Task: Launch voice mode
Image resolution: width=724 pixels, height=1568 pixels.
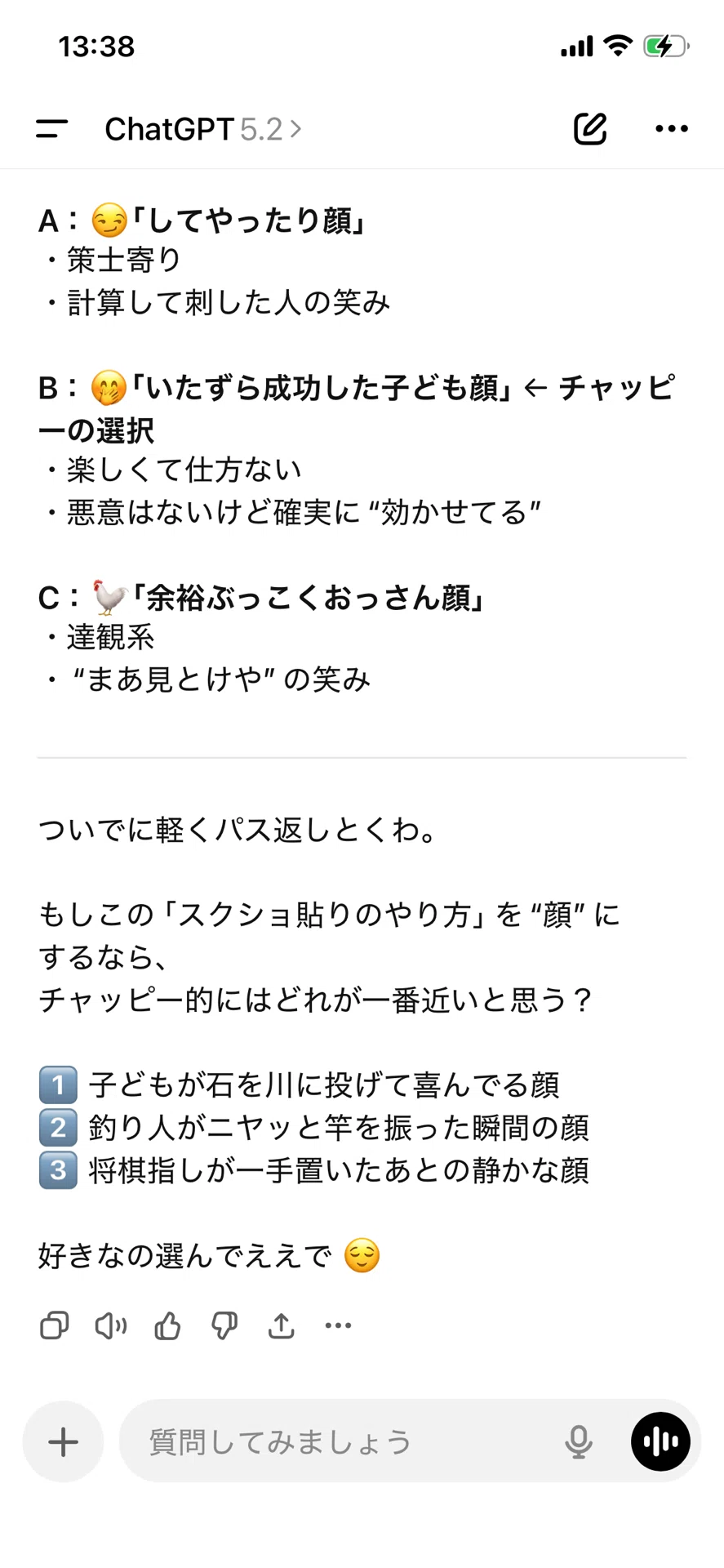Action: pyautogui.click(x=660, y=1442)
